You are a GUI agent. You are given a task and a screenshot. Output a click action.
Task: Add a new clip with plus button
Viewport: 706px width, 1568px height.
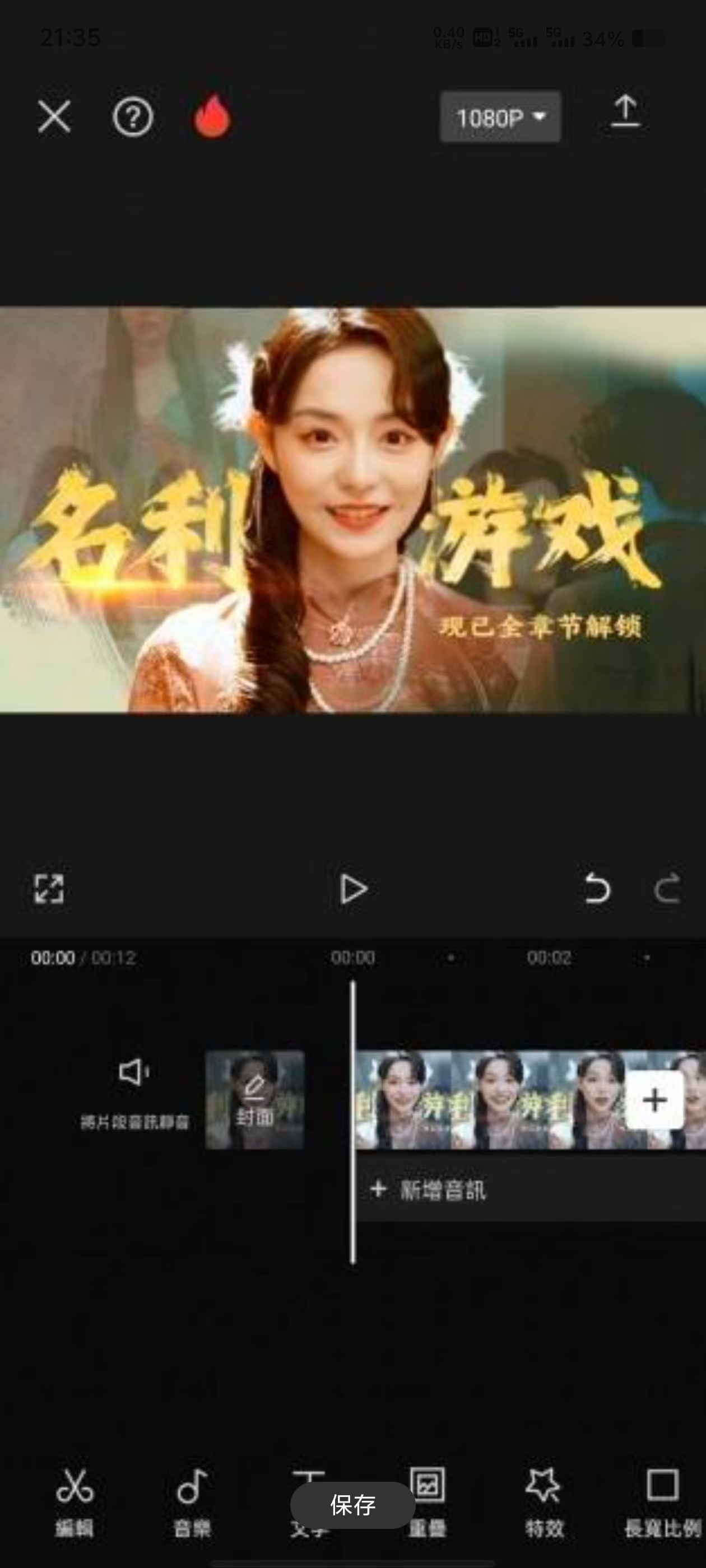tap(654, 1100)
